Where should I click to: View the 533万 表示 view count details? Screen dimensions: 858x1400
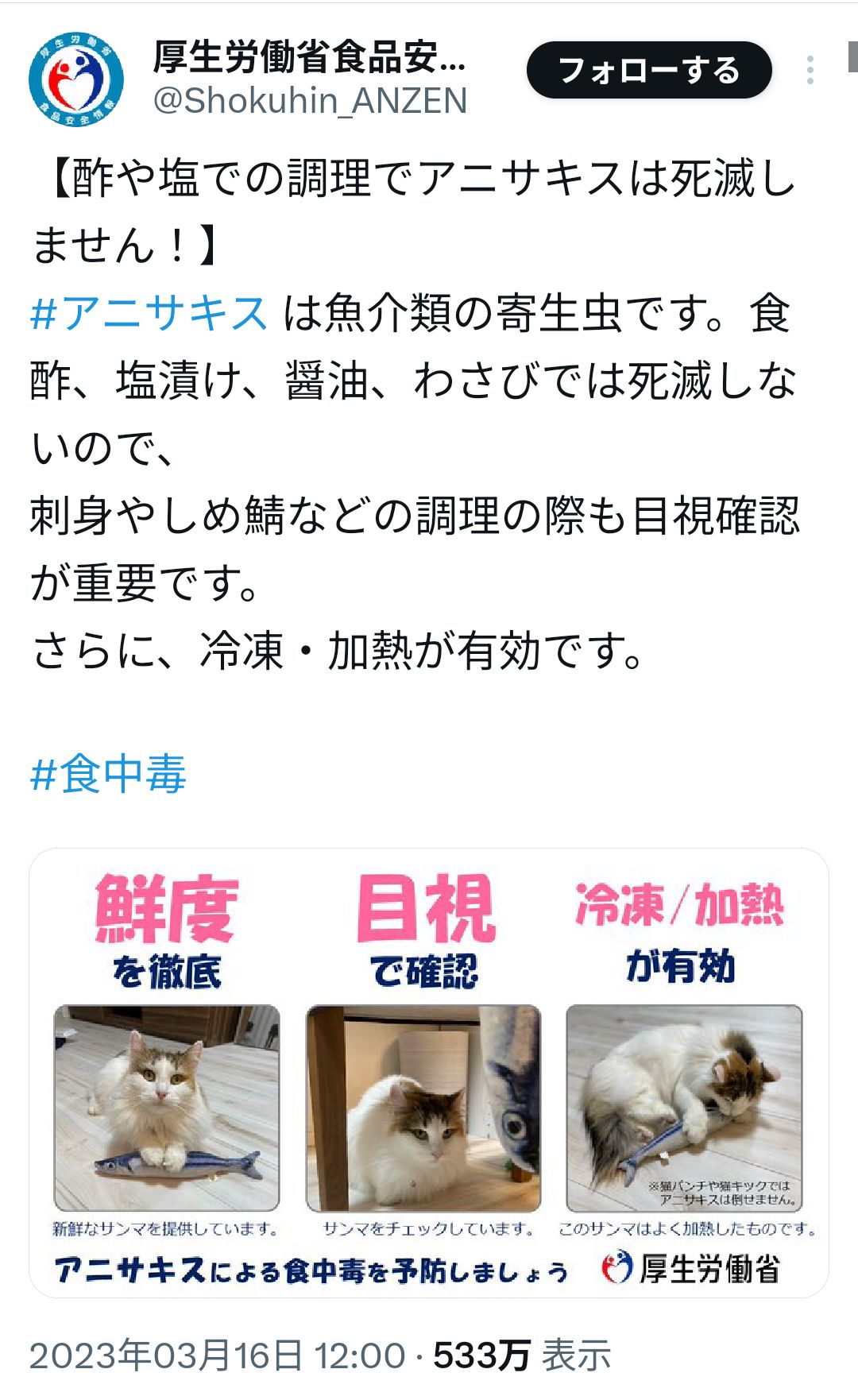tap(521, 1355)
